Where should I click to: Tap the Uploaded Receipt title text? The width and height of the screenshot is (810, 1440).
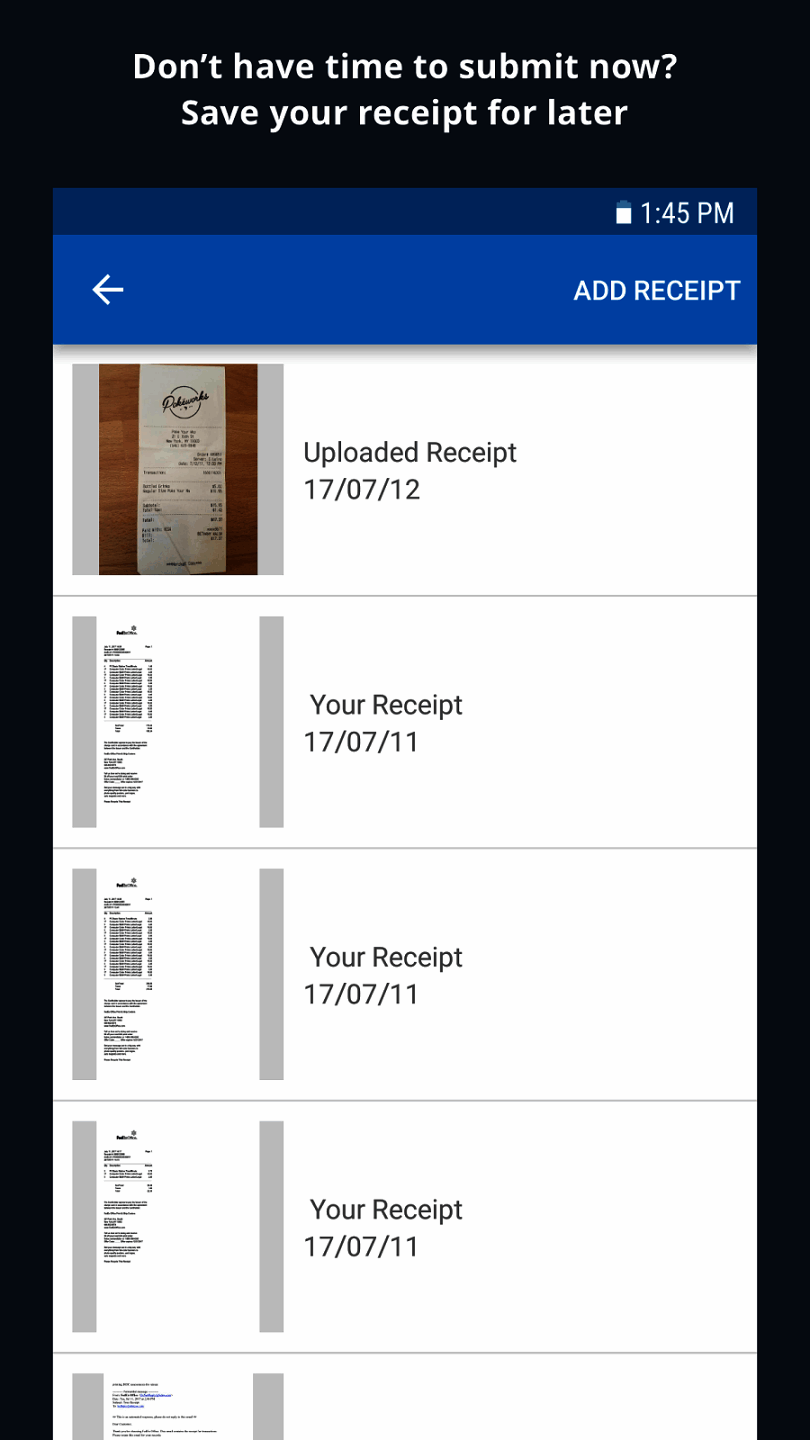coord(410,452)
